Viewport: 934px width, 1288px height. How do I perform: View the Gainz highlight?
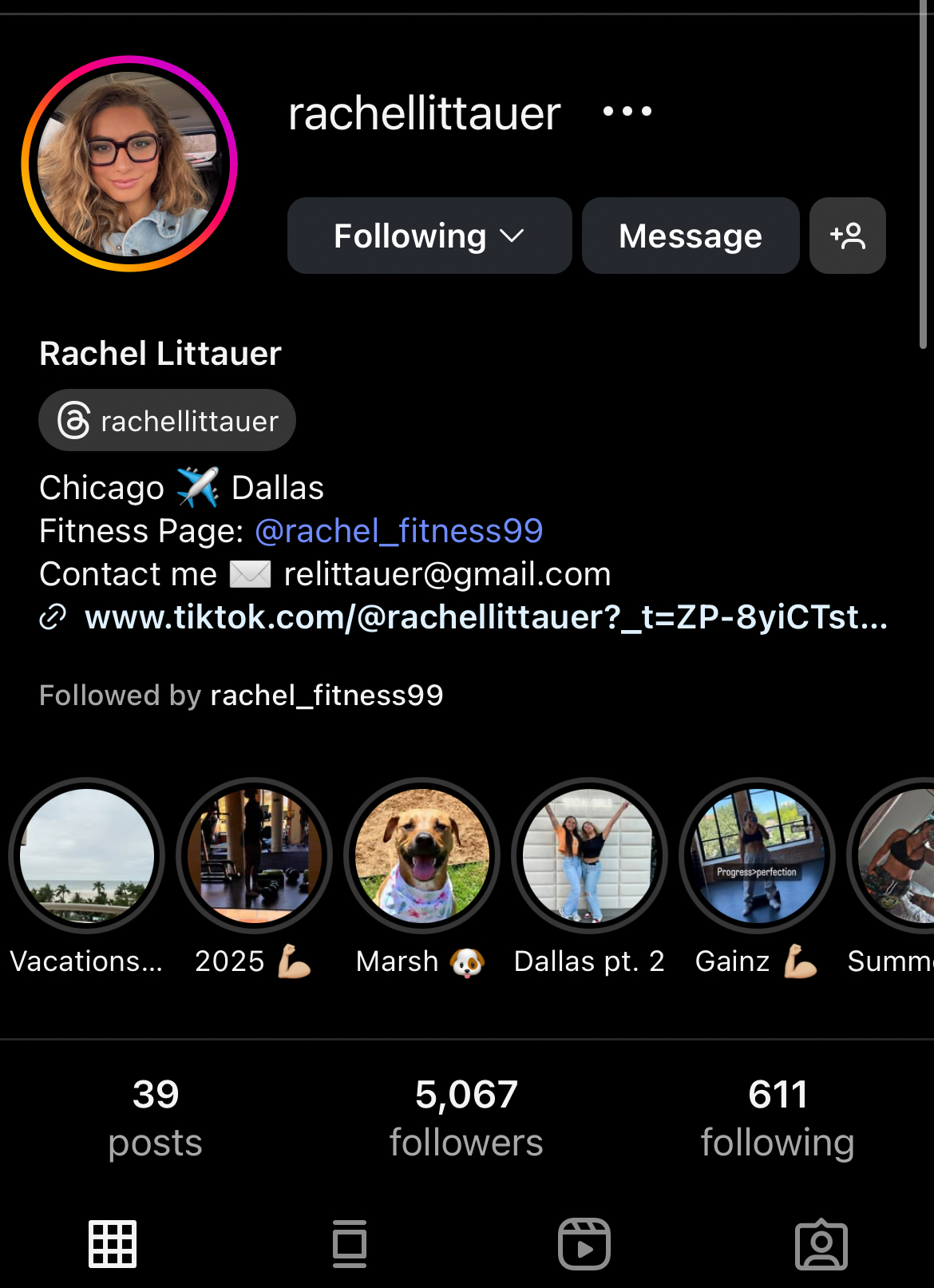click(757, 856)
